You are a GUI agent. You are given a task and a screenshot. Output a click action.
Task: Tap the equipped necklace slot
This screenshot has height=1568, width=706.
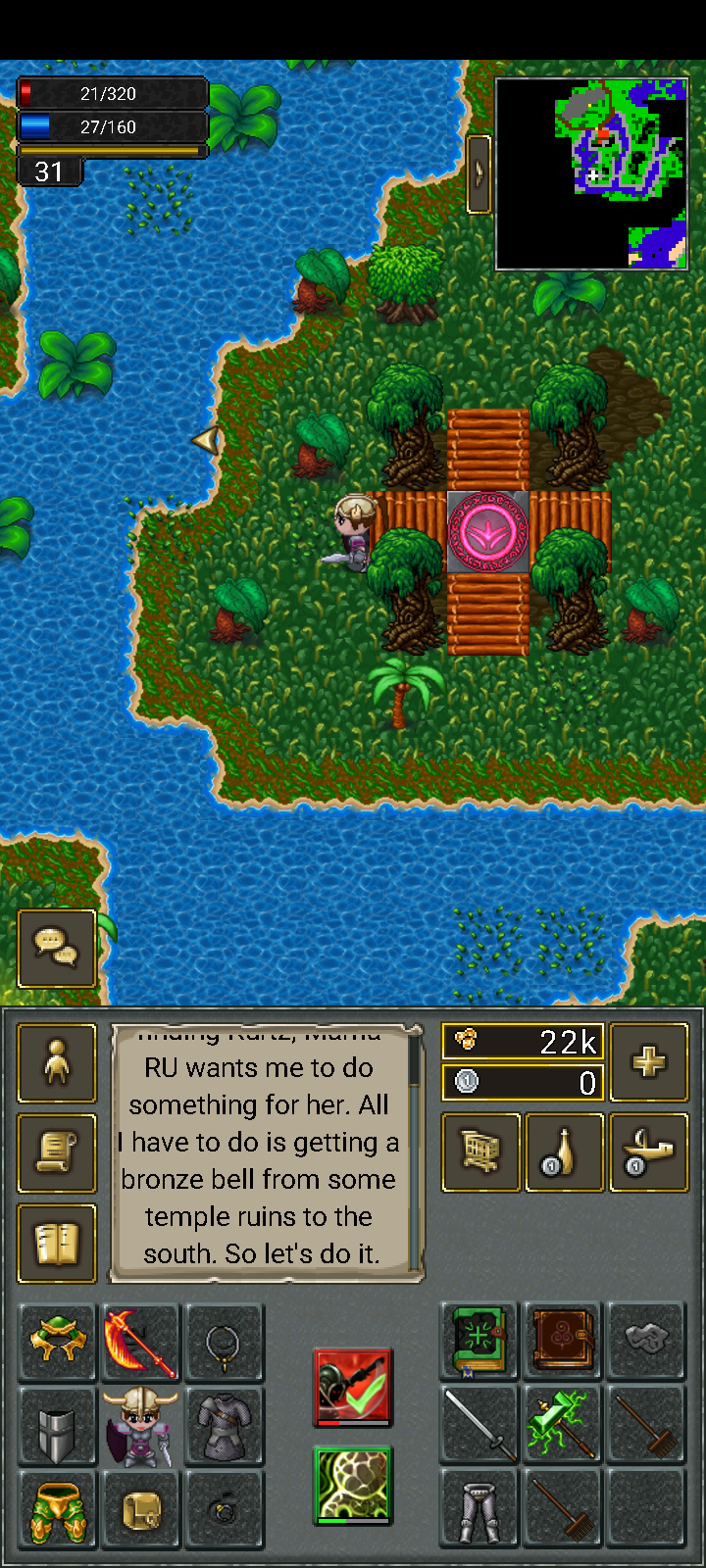225,1343
